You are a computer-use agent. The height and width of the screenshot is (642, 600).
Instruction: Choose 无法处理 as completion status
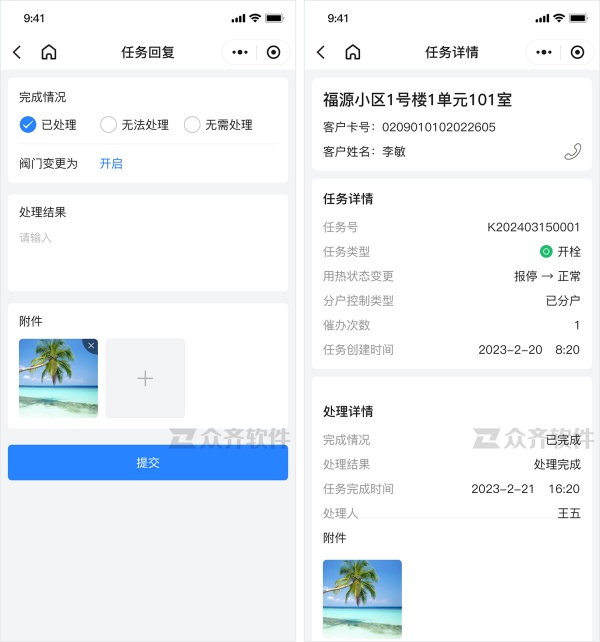(109, 125)
